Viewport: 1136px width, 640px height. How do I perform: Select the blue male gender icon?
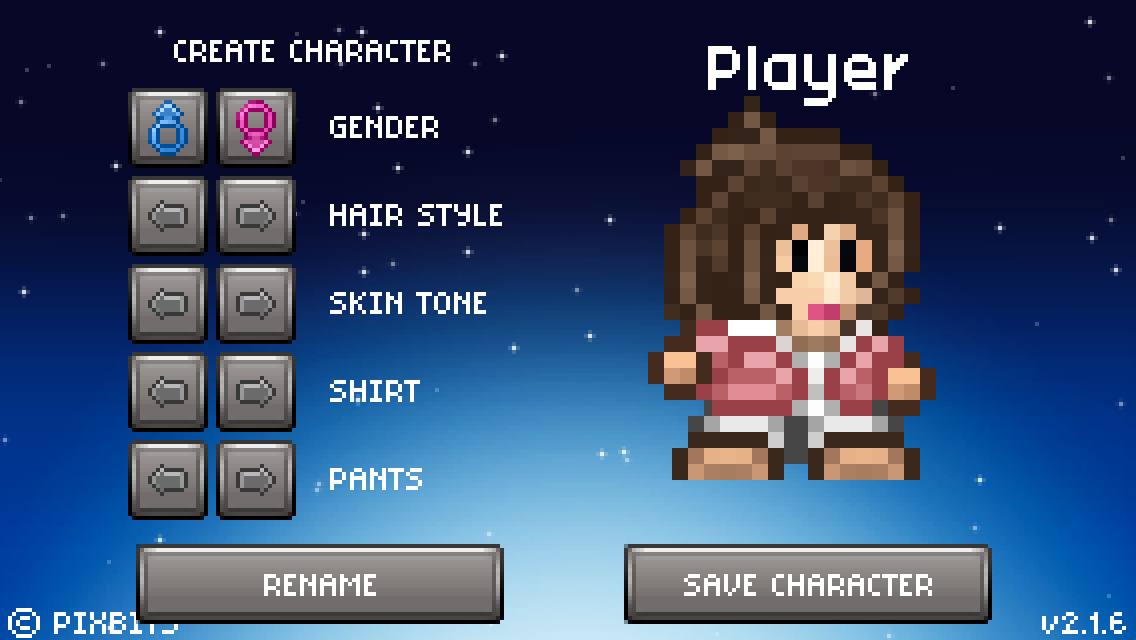[167, 127]
